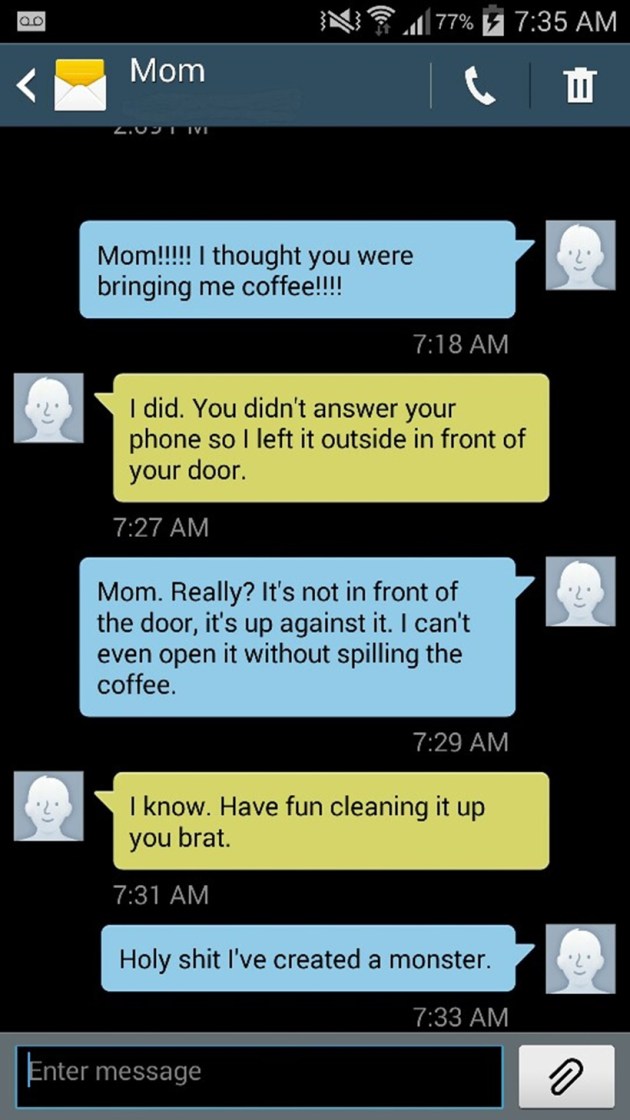Open Mom's contact avatar beside the 7:27 AM message
This screenshot has height=1120, width=630.
[48, 408]
